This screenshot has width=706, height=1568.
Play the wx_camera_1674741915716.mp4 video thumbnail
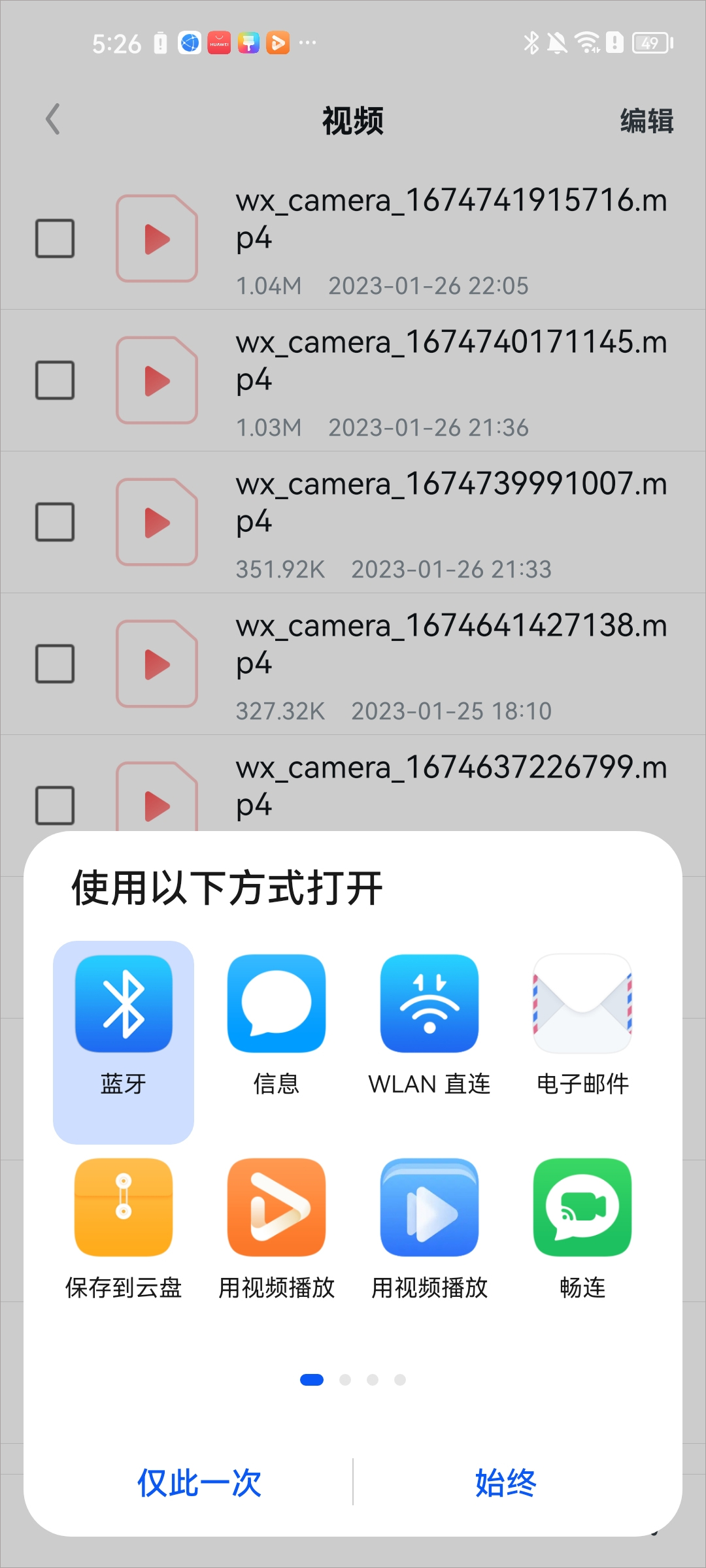point(156,238)
